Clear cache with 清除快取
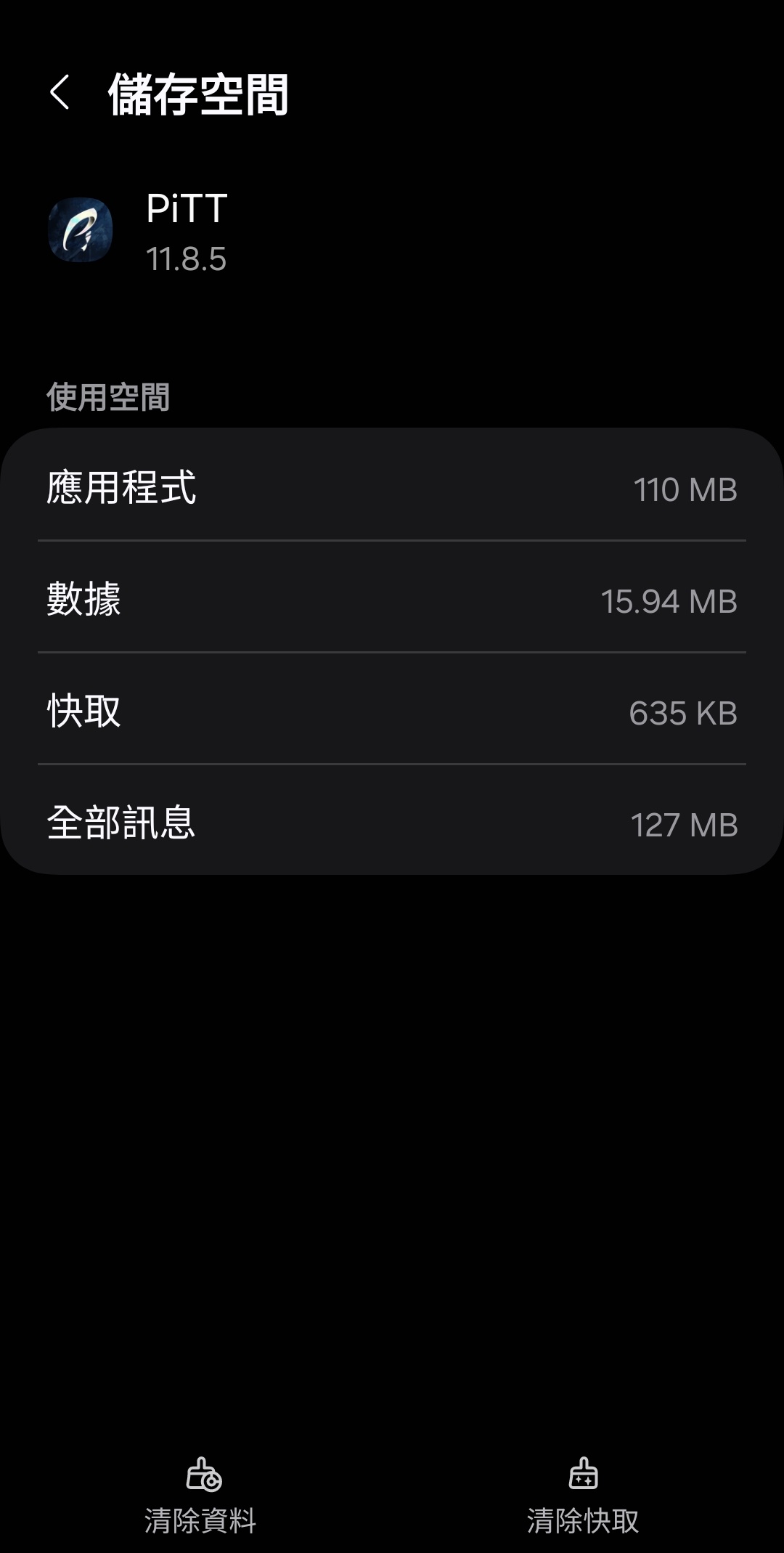The image size is (784, 1553). [583, 1495]
